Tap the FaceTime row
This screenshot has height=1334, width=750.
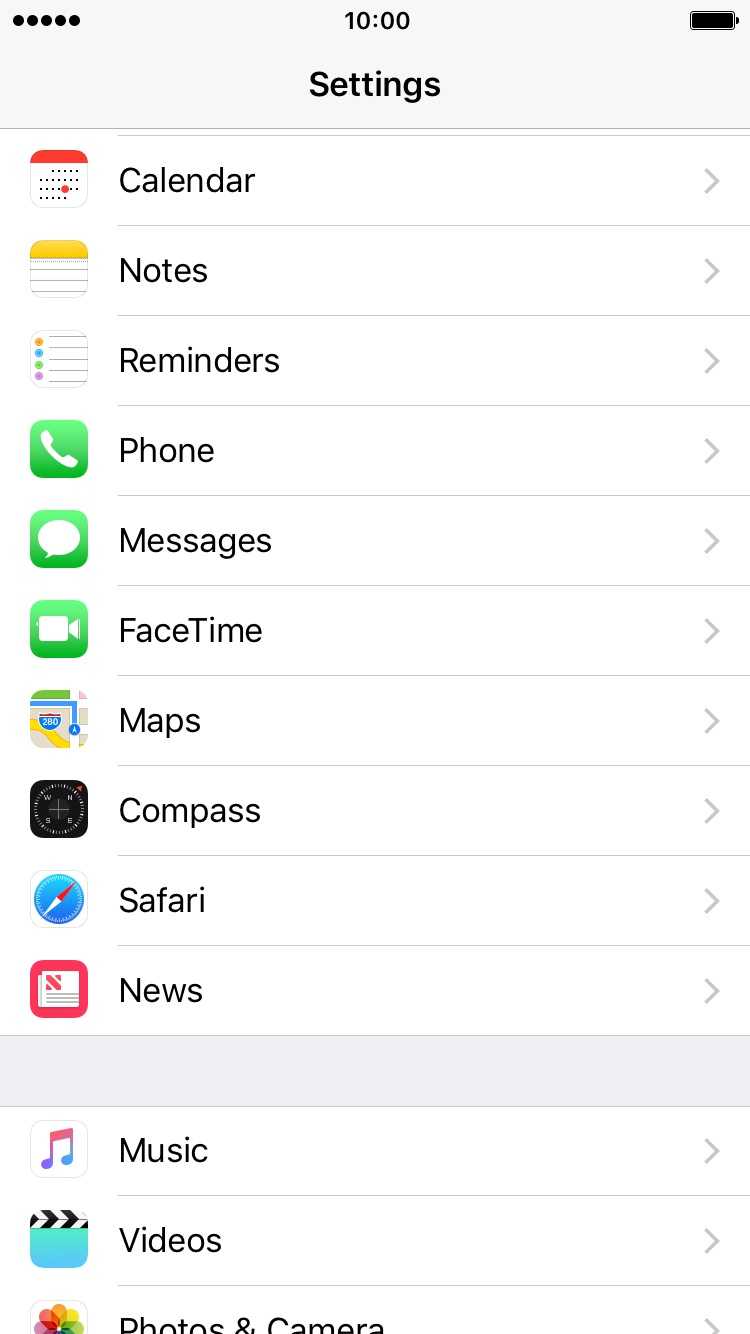pos(375,631)
